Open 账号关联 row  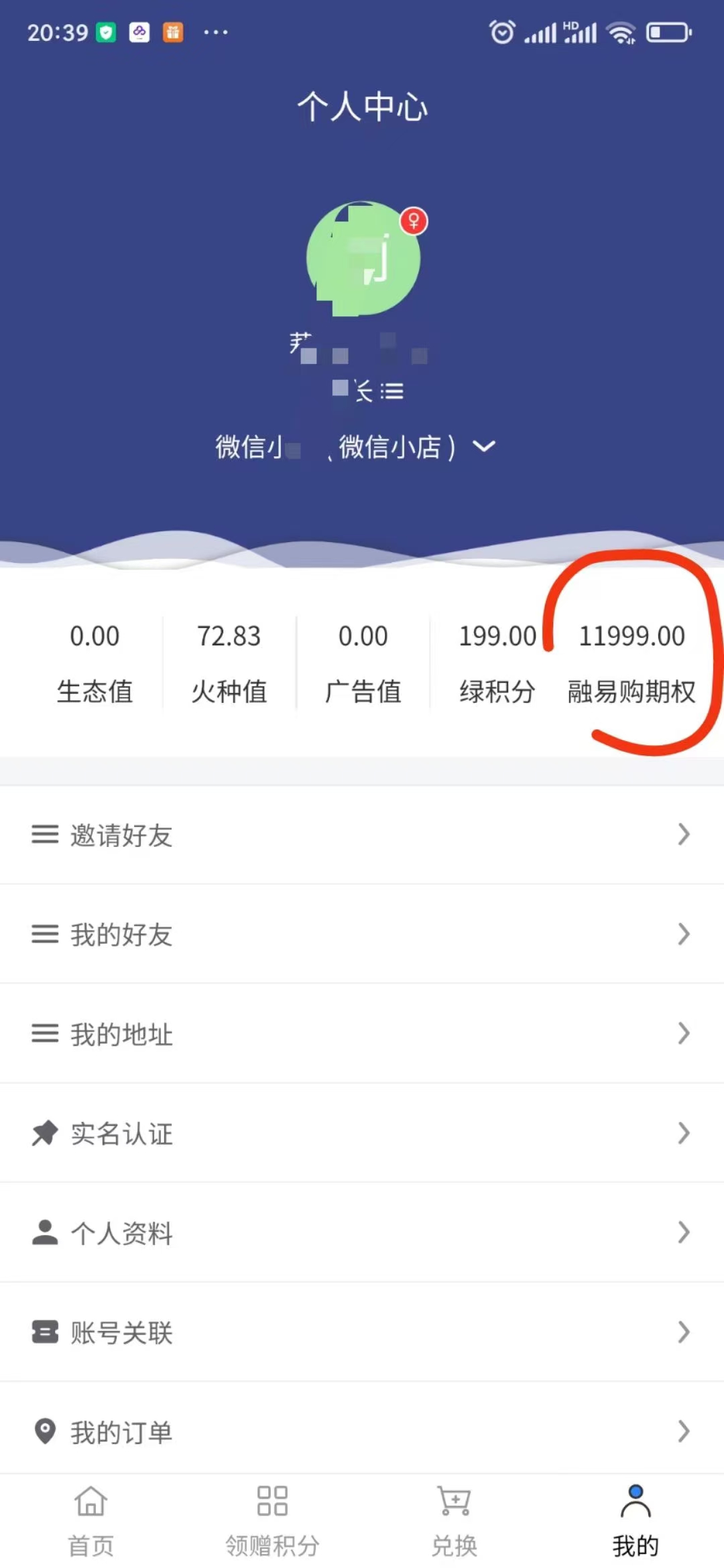click(362, 1332)
